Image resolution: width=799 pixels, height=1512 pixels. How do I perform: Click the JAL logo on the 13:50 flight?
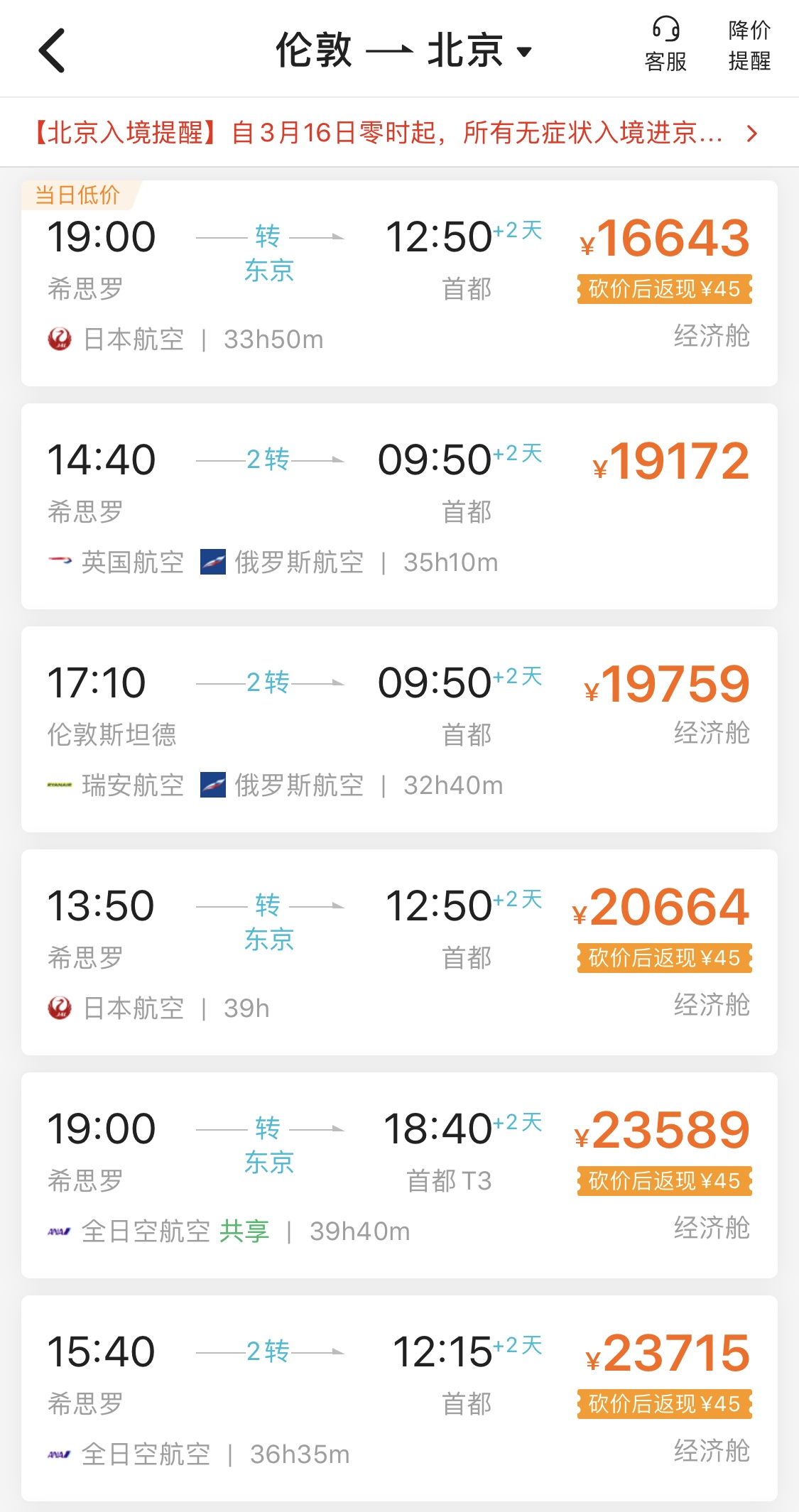click(59, 1007)
